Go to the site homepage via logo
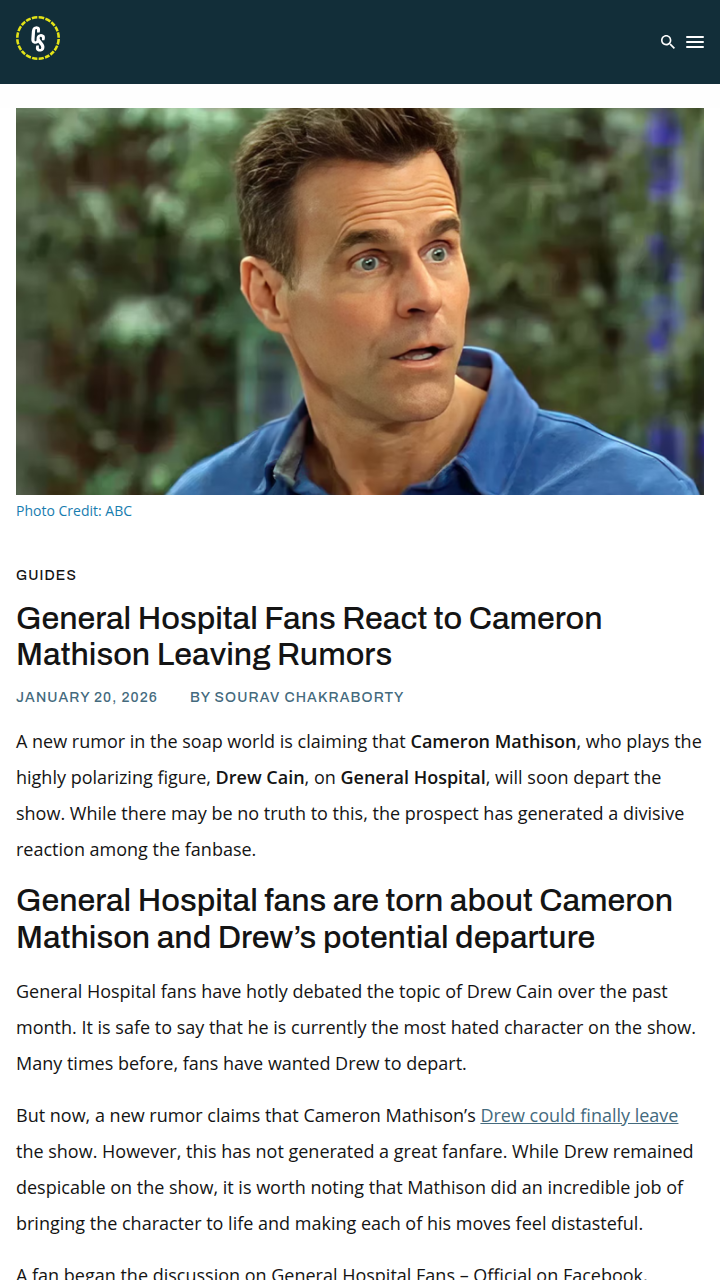The height and width of the screenshot is (1280, 720). (38, 39)
